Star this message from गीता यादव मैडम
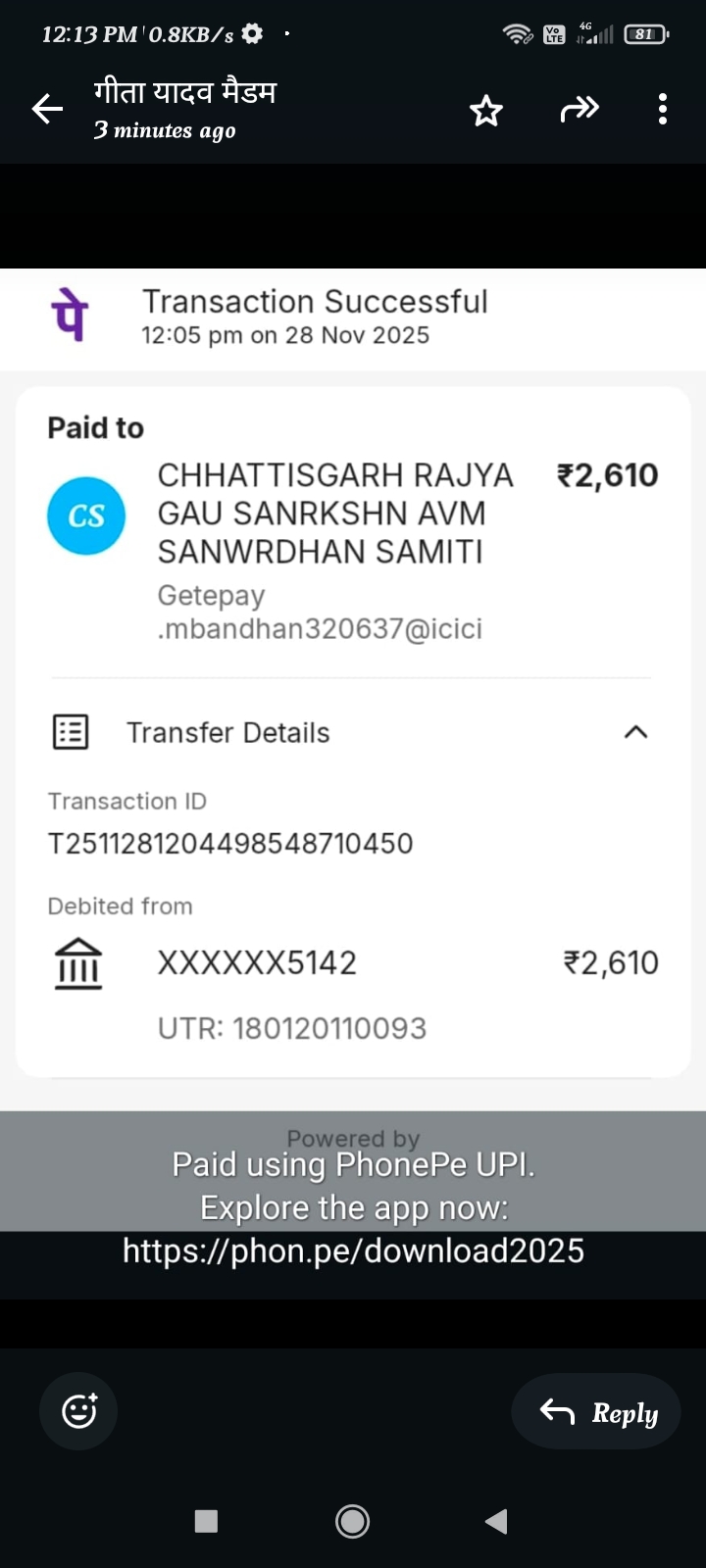706x1568 pixels. click(486, 110)
